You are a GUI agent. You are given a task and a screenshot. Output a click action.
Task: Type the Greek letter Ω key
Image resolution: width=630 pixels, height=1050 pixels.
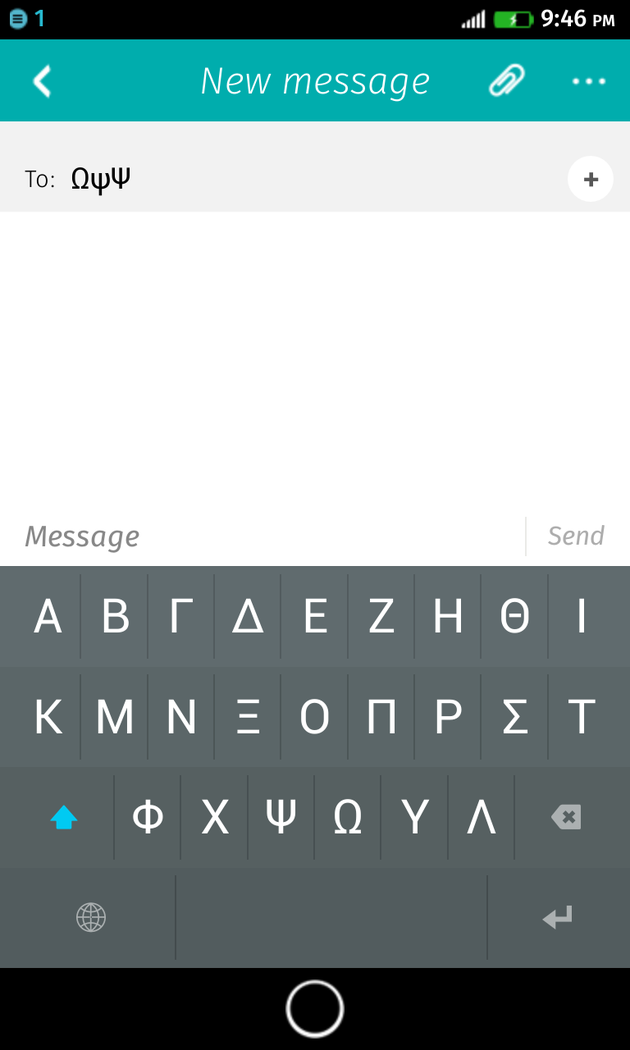click(347, 818)
